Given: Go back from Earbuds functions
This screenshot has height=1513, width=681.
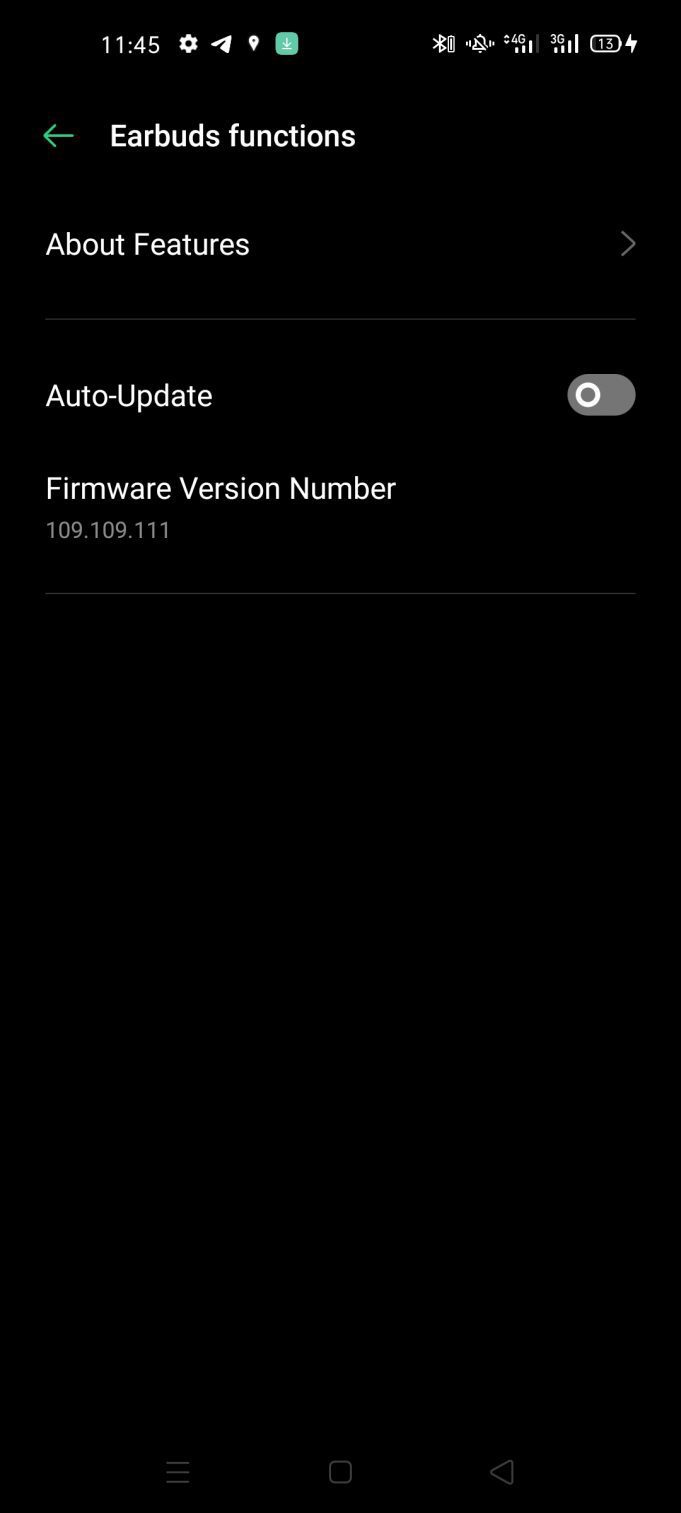Looking at the screenshot, I should click(x=59, y=136).
